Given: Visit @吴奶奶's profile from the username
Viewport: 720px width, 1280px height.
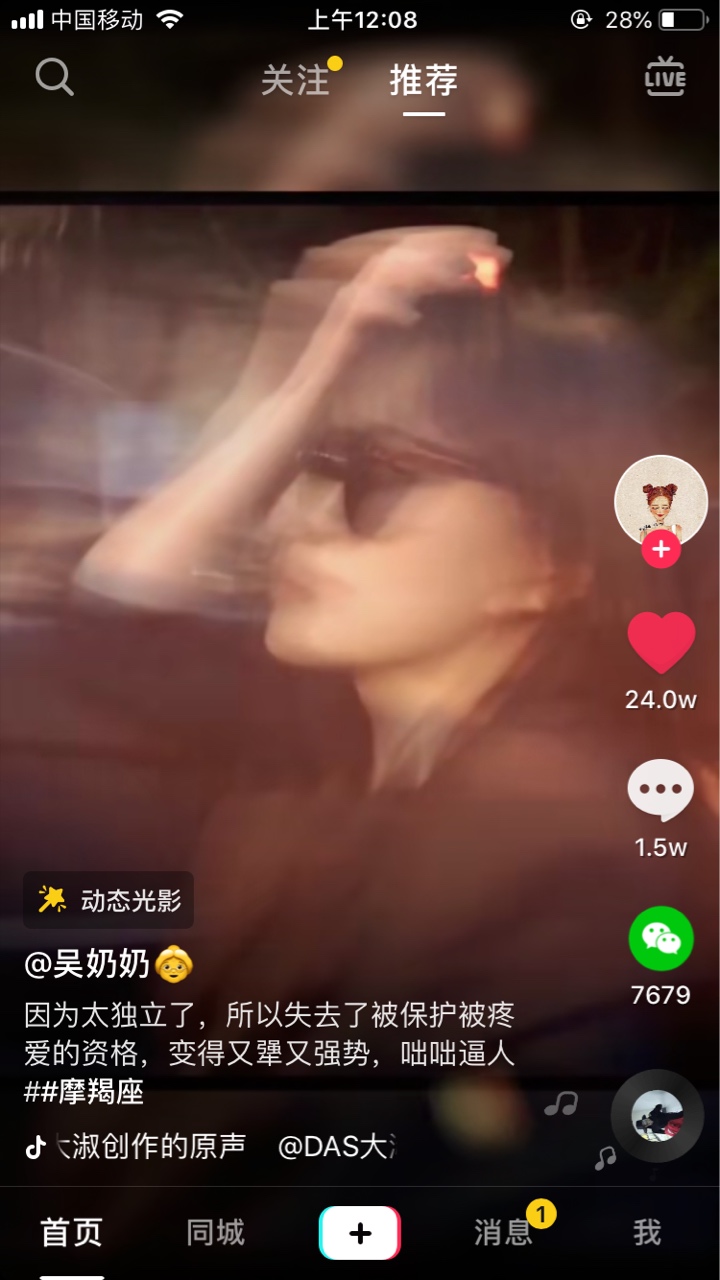Looking at the screenshot, I should [88, 964].
